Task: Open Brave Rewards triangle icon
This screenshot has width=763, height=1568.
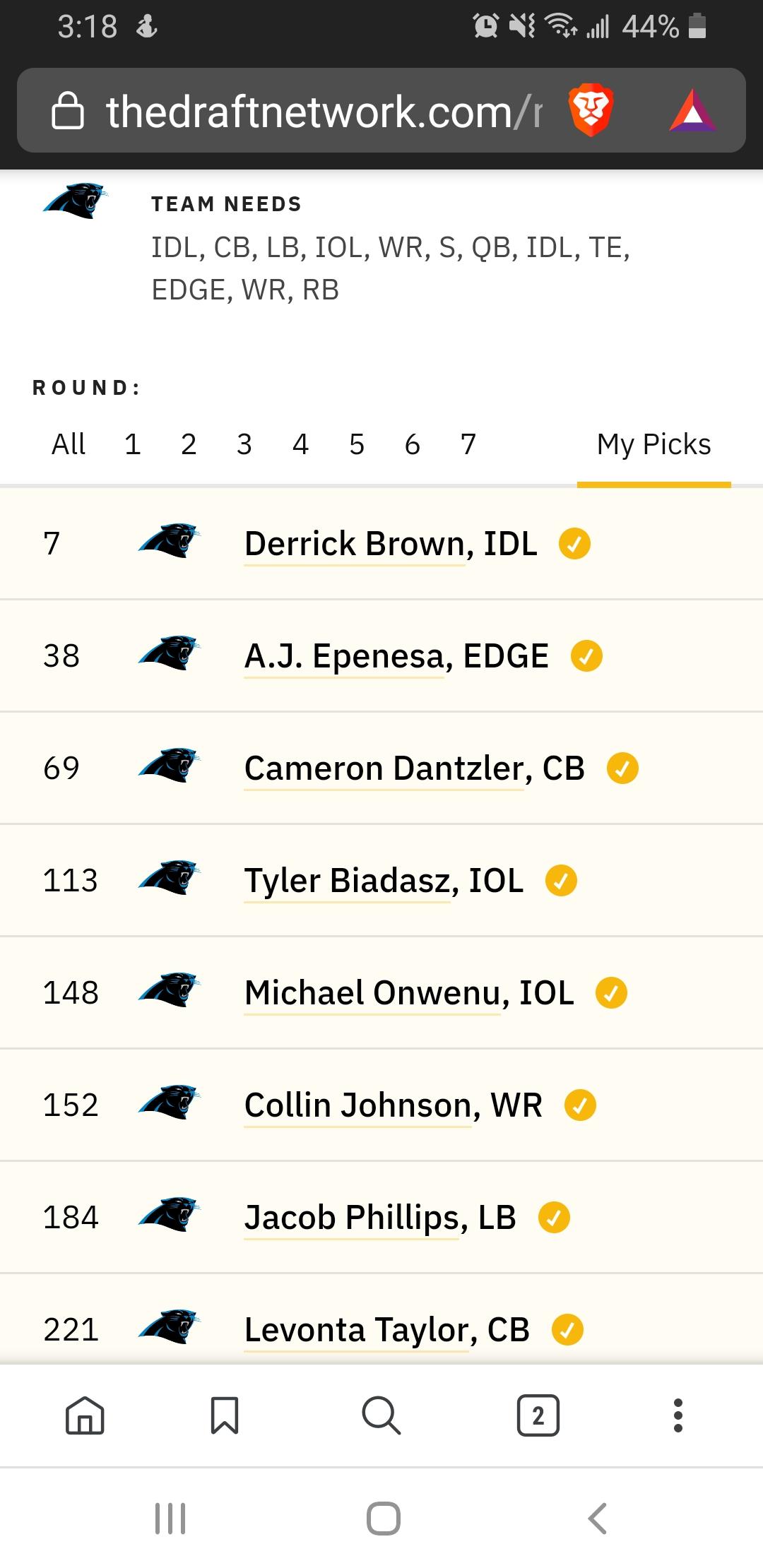Action: coord(692,111)
